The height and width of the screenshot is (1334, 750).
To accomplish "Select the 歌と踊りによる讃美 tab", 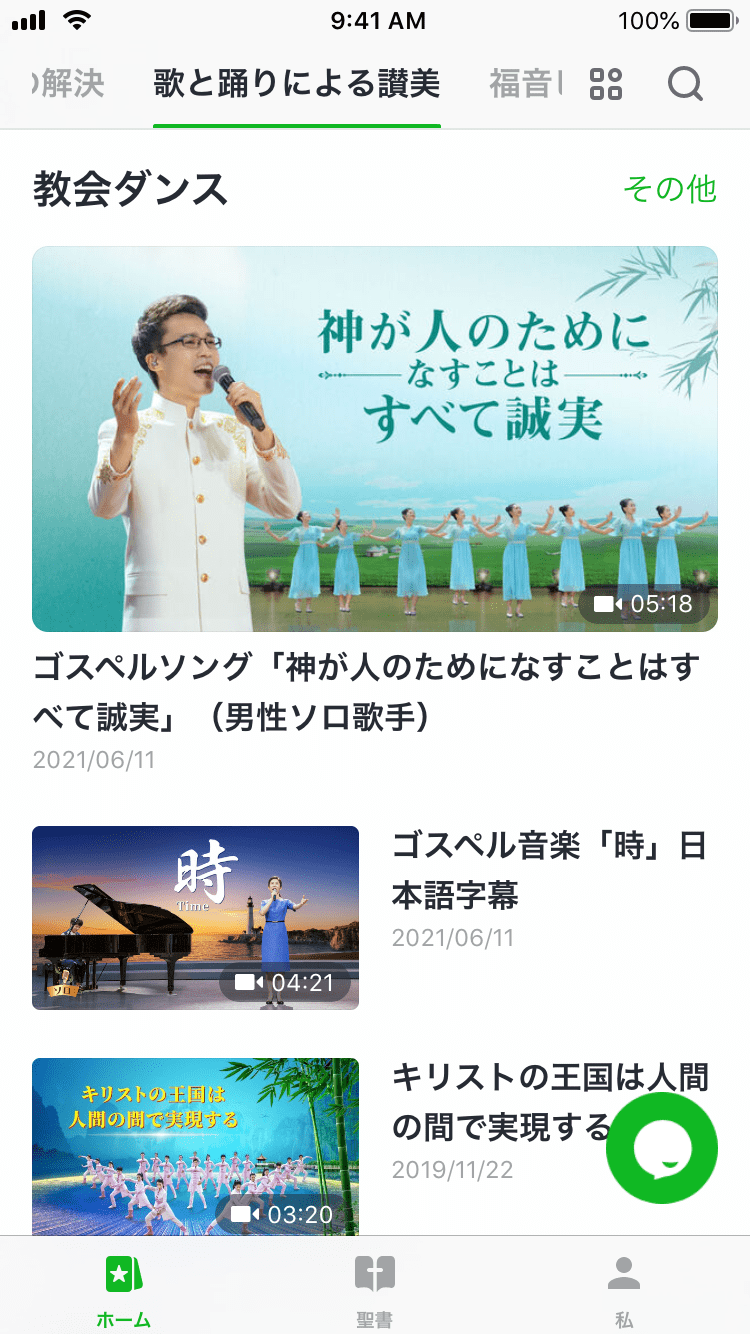I will pyautogui.click(x=297, y=84).
